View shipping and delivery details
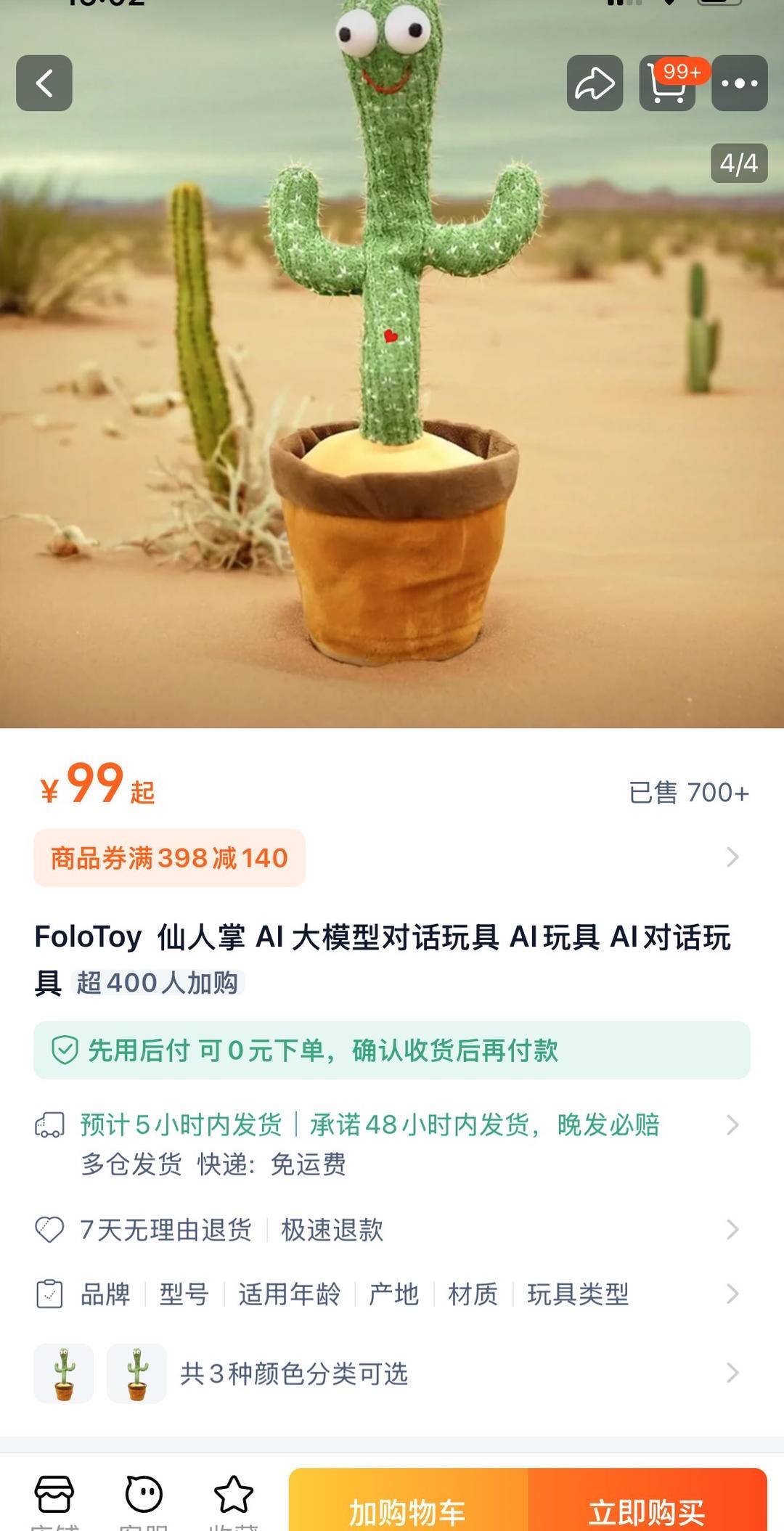784x1531 pixels. click(x=391, y=1143)
